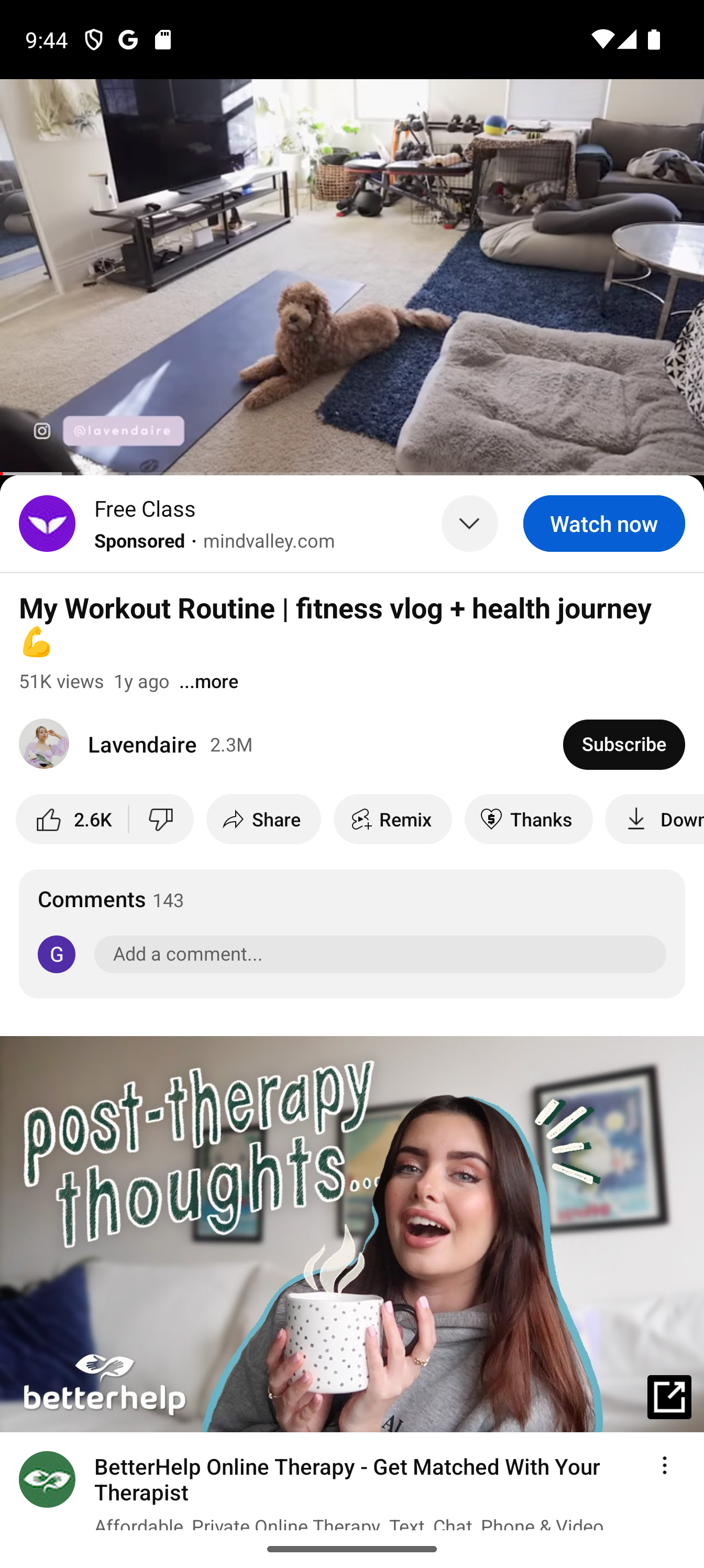Like this video
The image size is (704, 1568).
[x=73, y=819]
